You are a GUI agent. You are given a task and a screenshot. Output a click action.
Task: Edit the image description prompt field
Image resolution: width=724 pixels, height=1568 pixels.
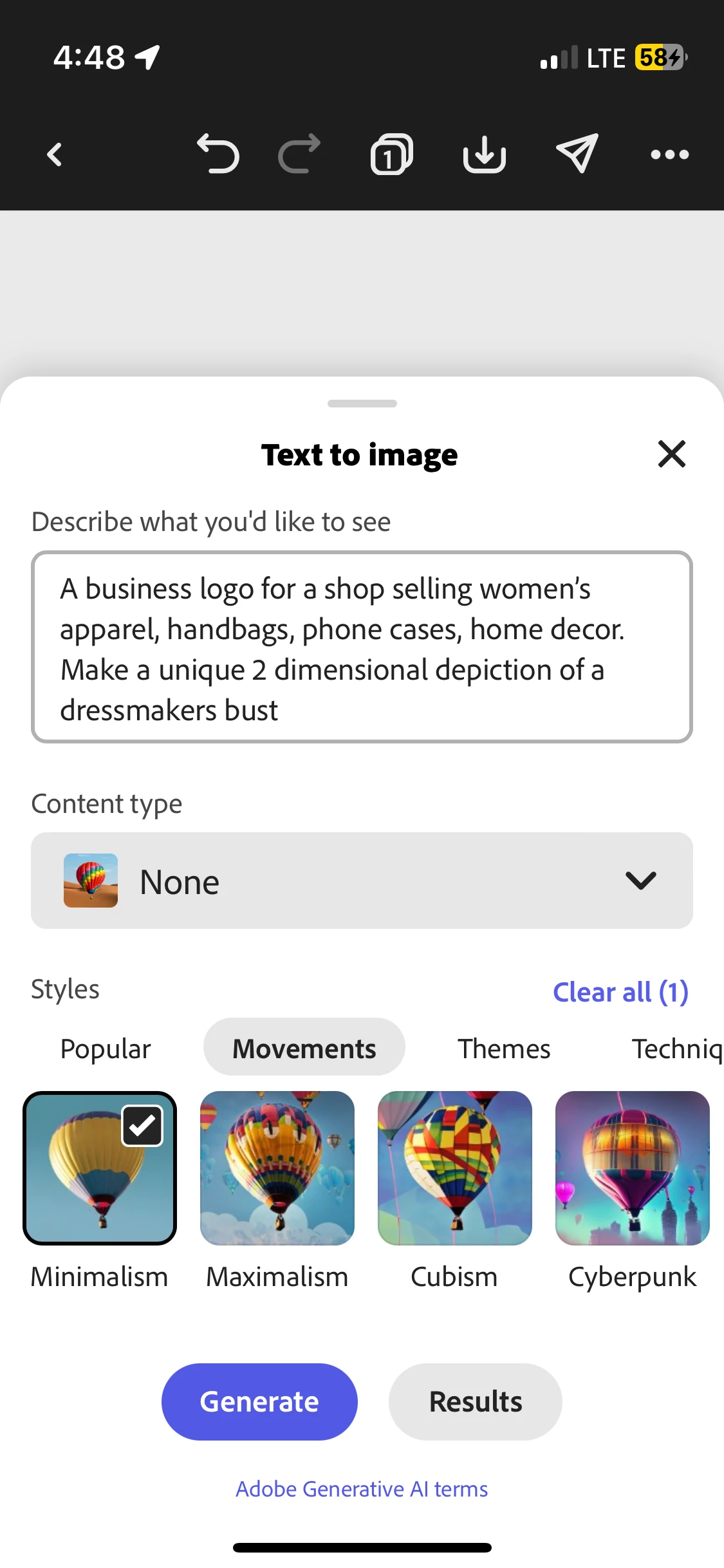(362, 647)
